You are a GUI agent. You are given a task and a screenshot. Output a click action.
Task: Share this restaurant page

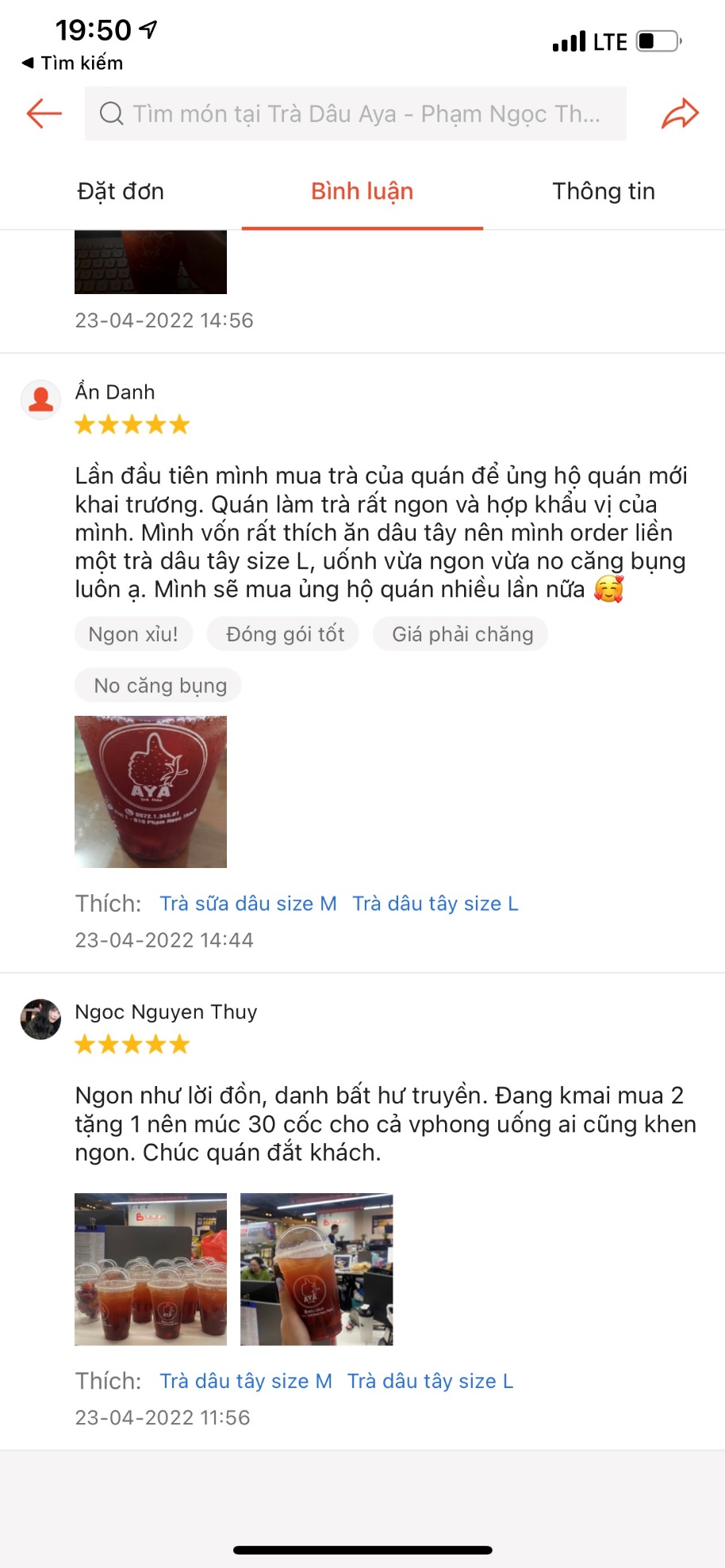[680, 113]
